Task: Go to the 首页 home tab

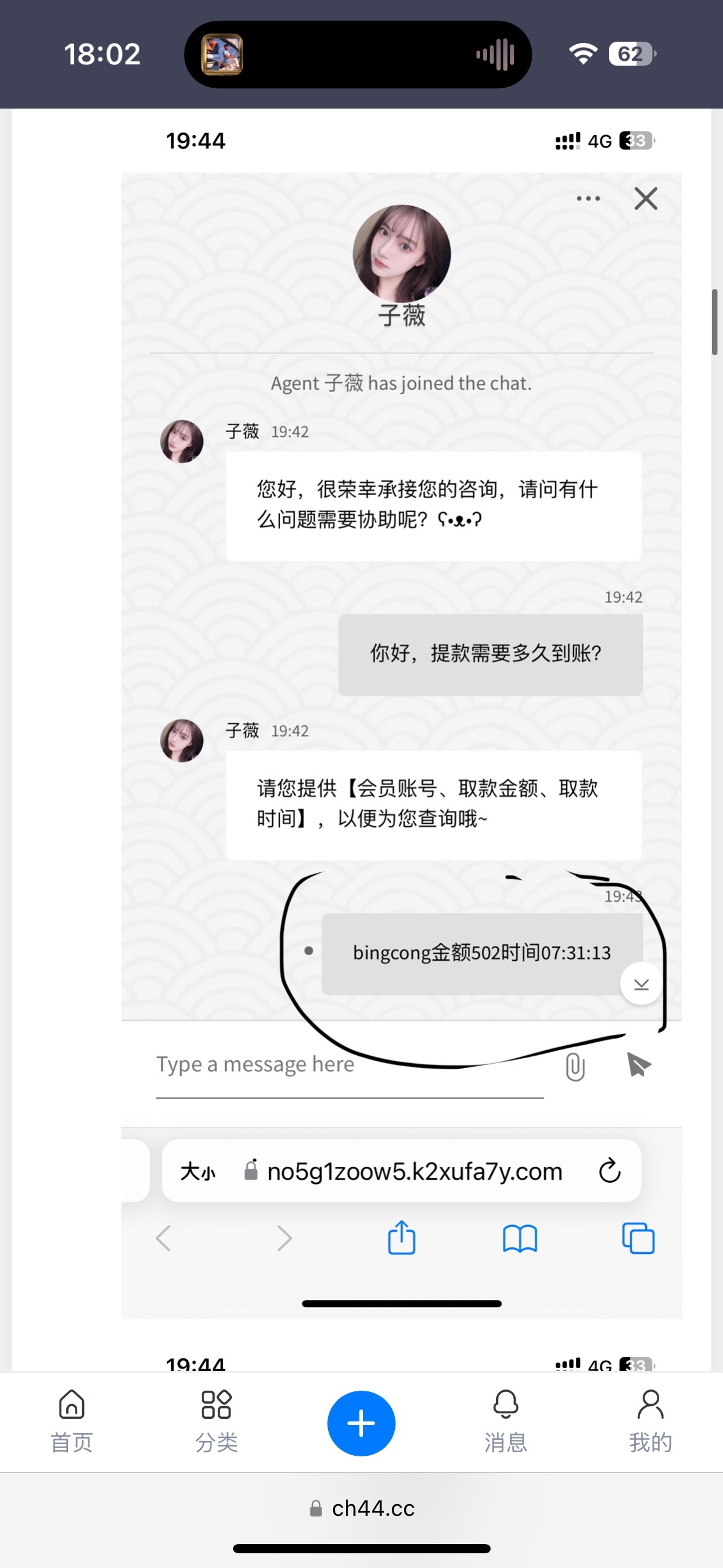Action: tap(72, 1421)
